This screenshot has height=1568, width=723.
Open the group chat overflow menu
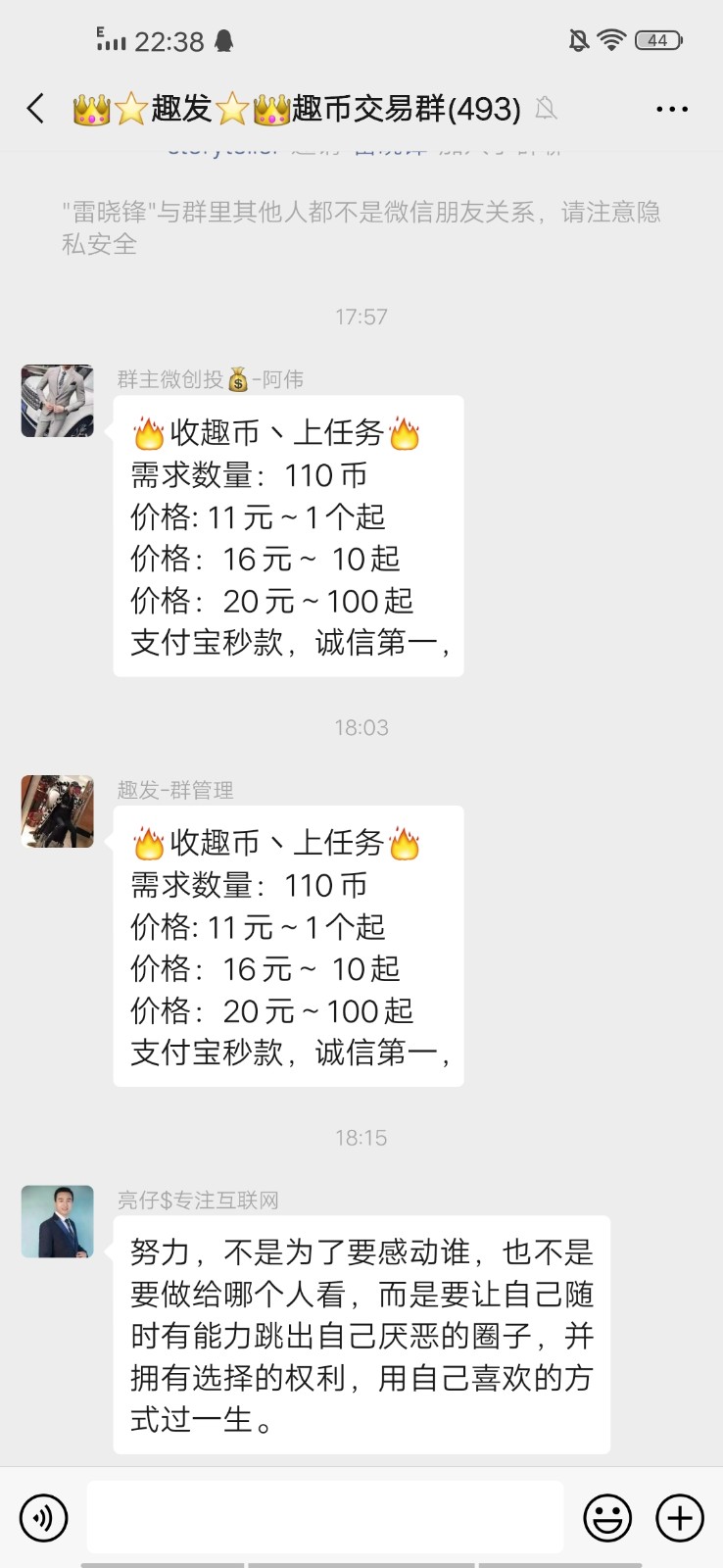click(x=672, y=110)
